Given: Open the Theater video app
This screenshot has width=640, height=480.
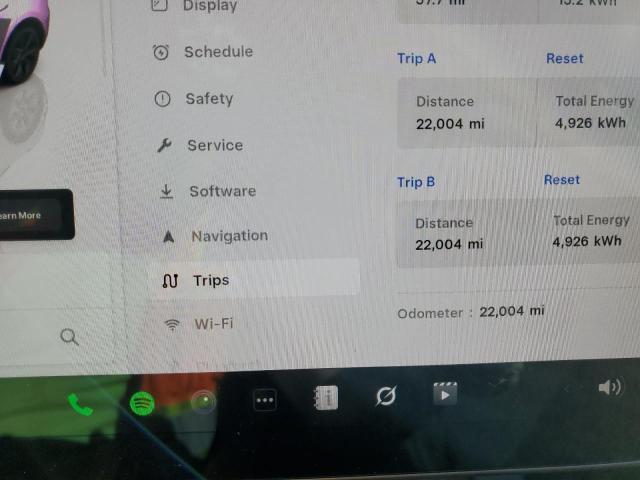Looking at the screenshot, I should [445, 393].
